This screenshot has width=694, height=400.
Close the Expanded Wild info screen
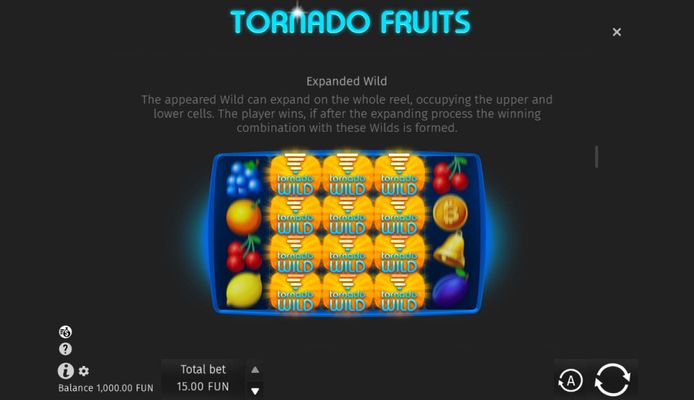point(617,32)
